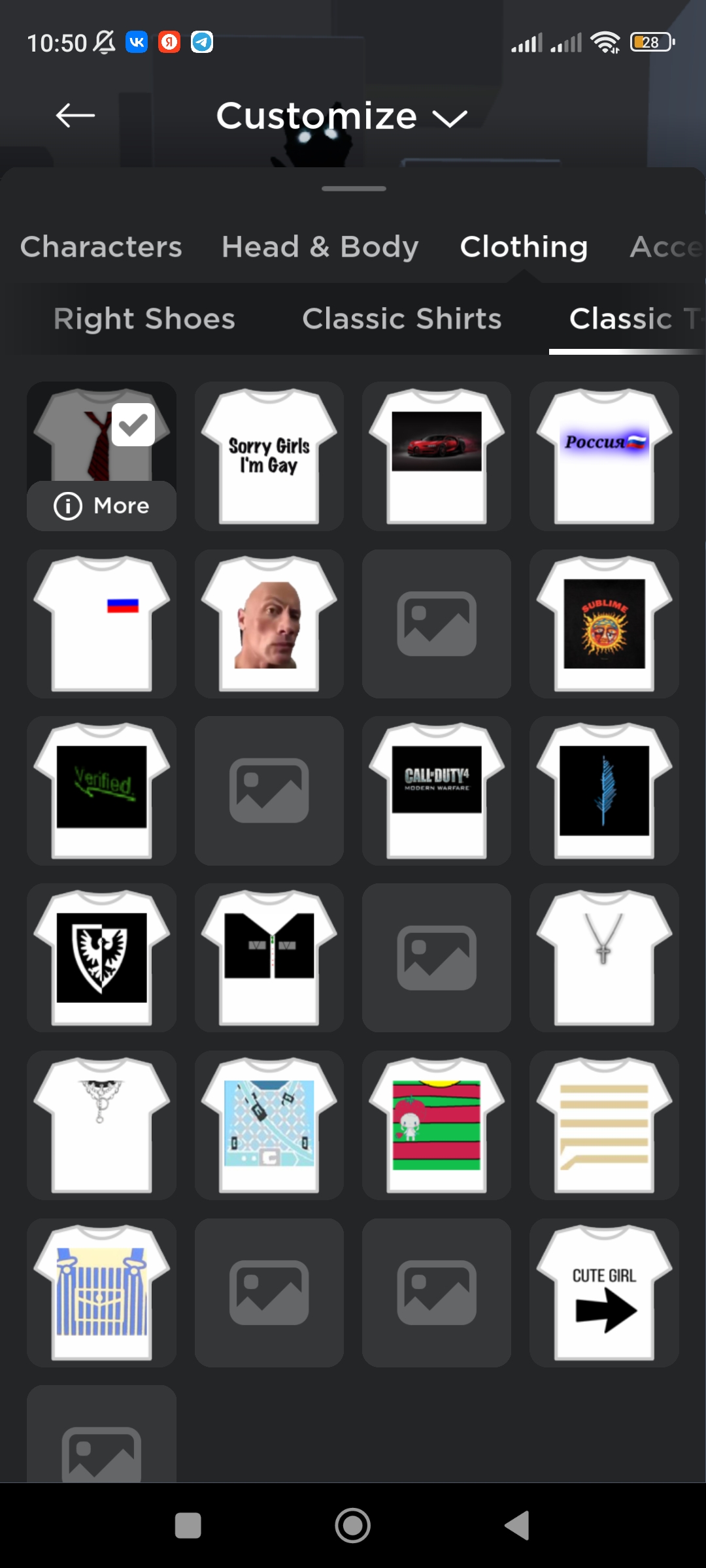Select the 'Sorry Girls I'm Gay' t-shirt
The width and height of the screenshot is (706, 1568).
[x=269, y=456]
